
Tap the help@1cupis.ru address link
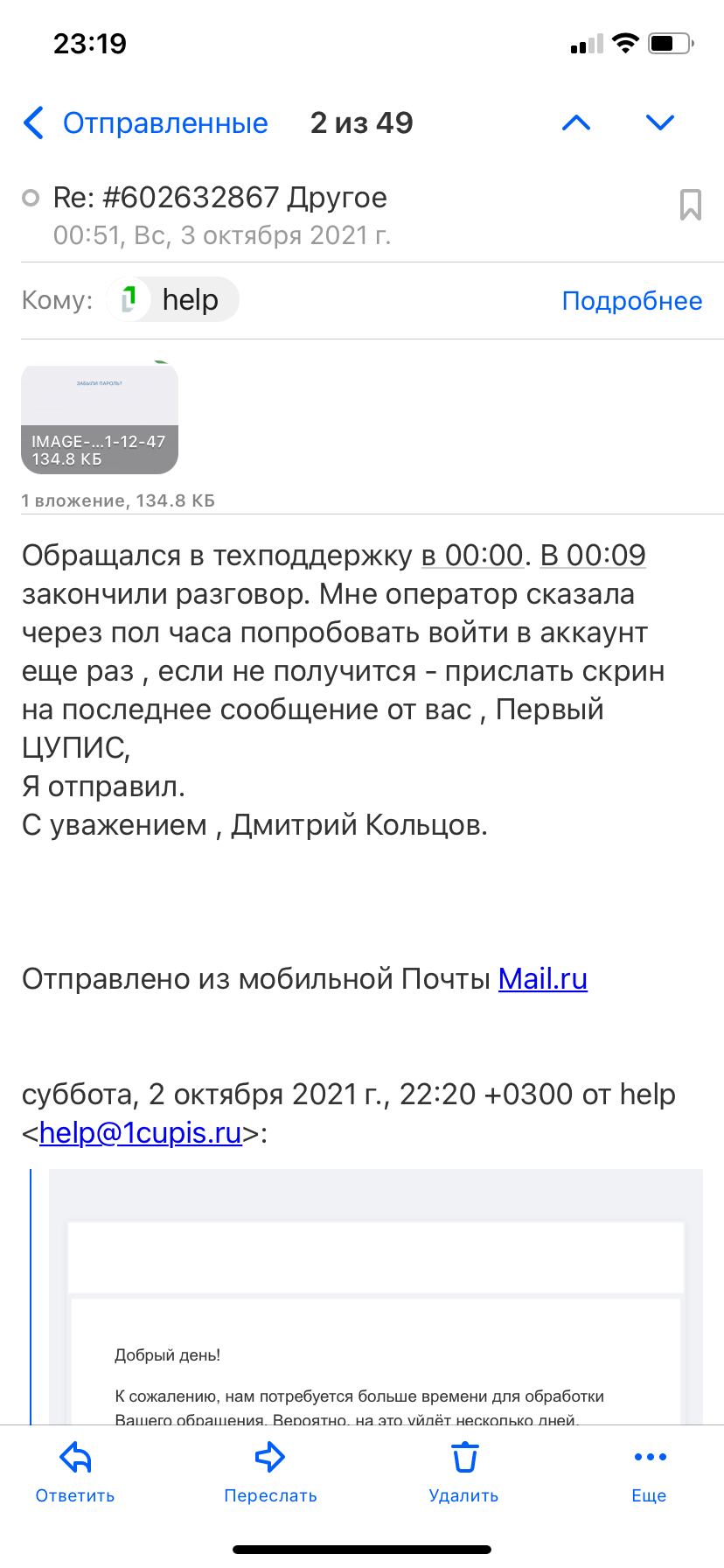(x=141, y=1132)
